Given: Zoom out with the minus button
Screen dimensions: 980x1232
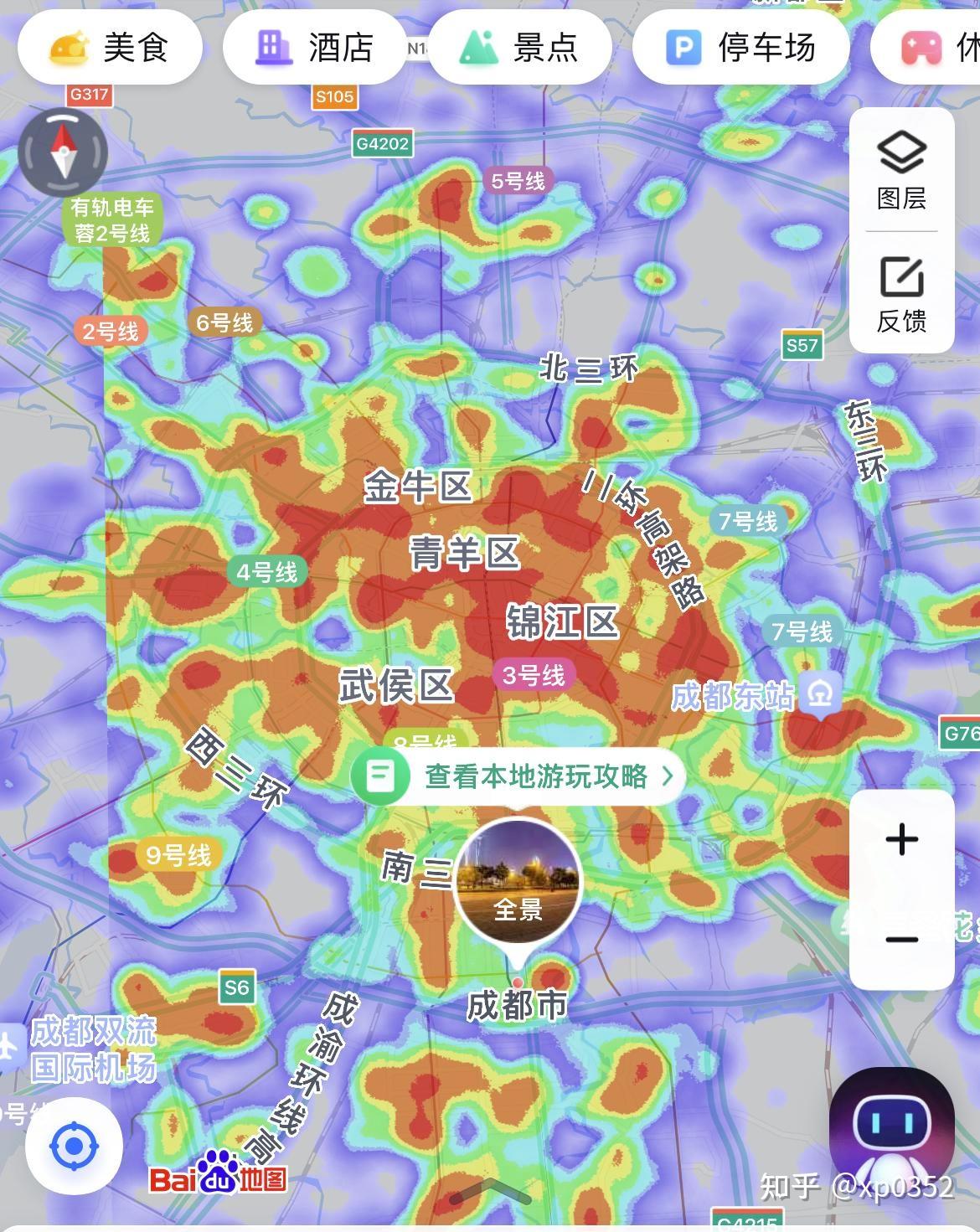Looking at the screenshot, I should point(900,940).
